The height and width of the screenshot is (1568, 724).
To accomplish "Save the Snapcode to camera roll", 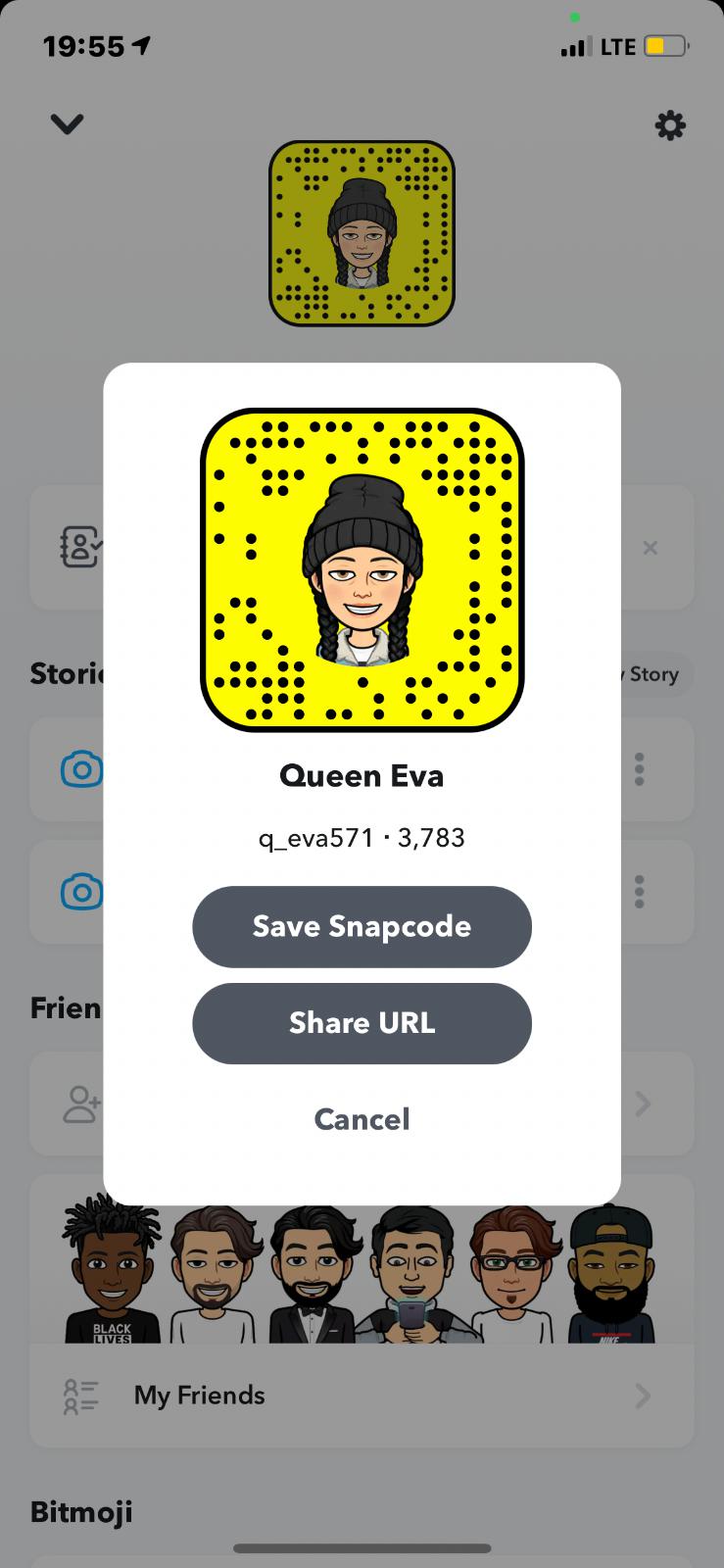I will [x=362, y=926].
